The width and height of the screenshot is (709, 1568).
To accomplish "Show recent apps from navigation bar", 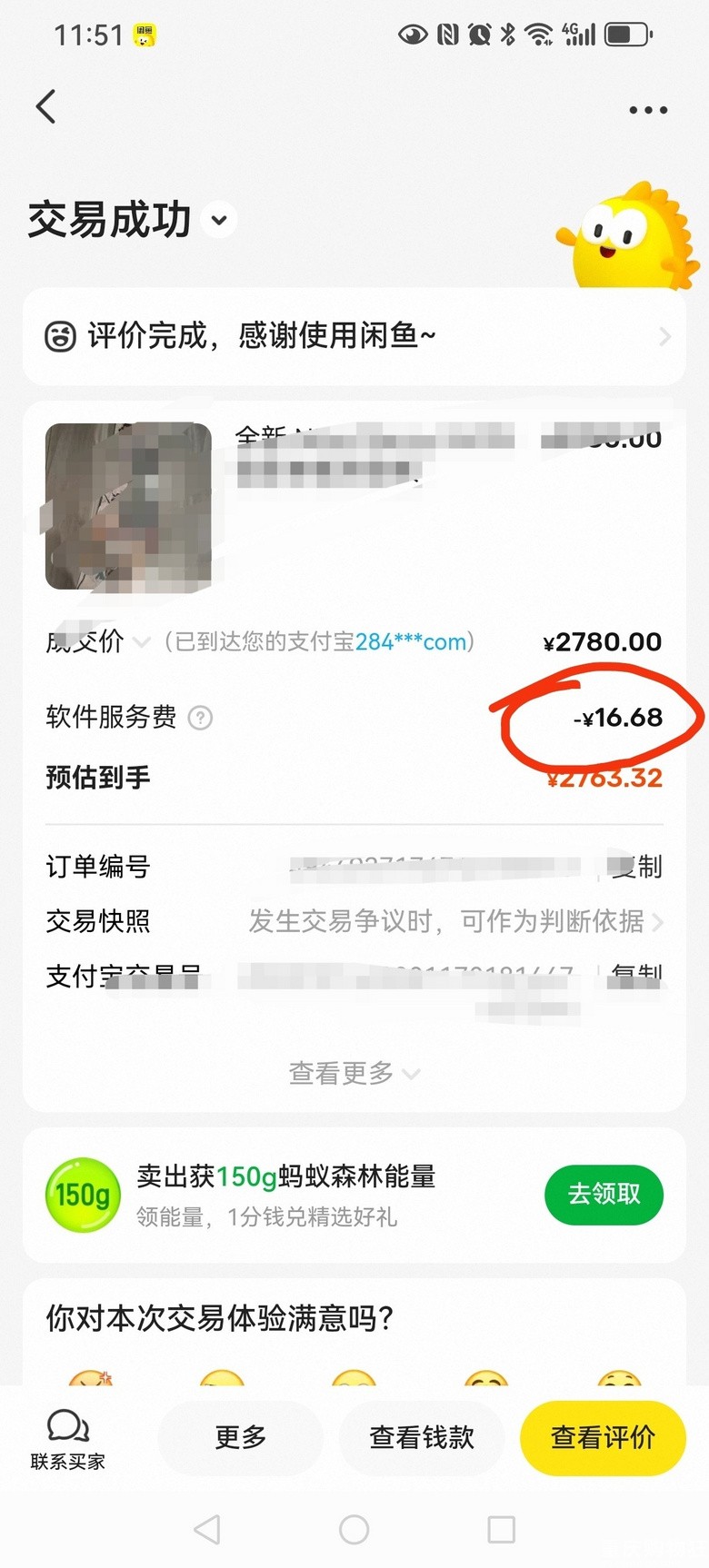I will 501,1530.
